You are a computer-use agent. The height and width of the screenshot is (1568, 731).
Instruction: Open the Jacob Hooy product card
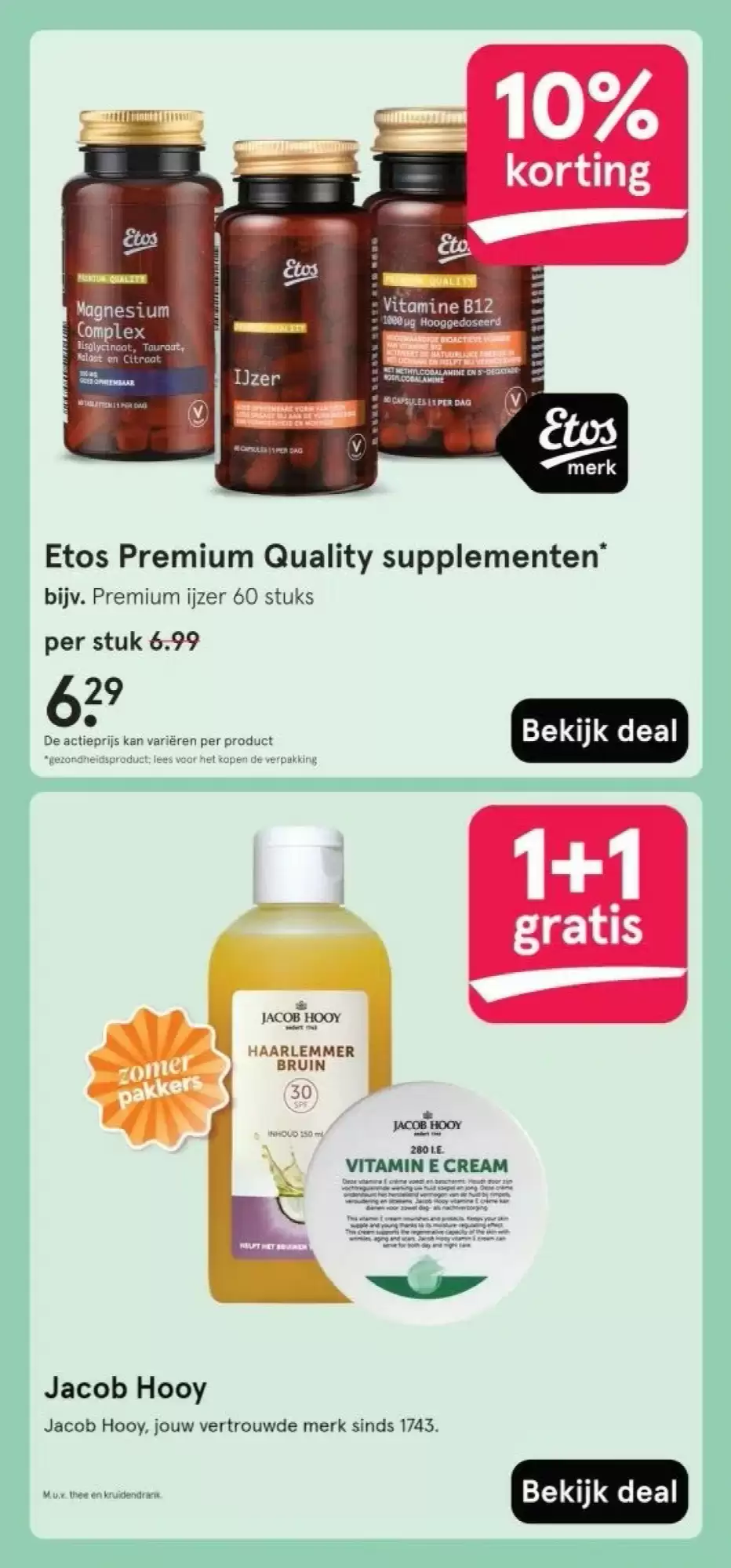pos(365,1165)
